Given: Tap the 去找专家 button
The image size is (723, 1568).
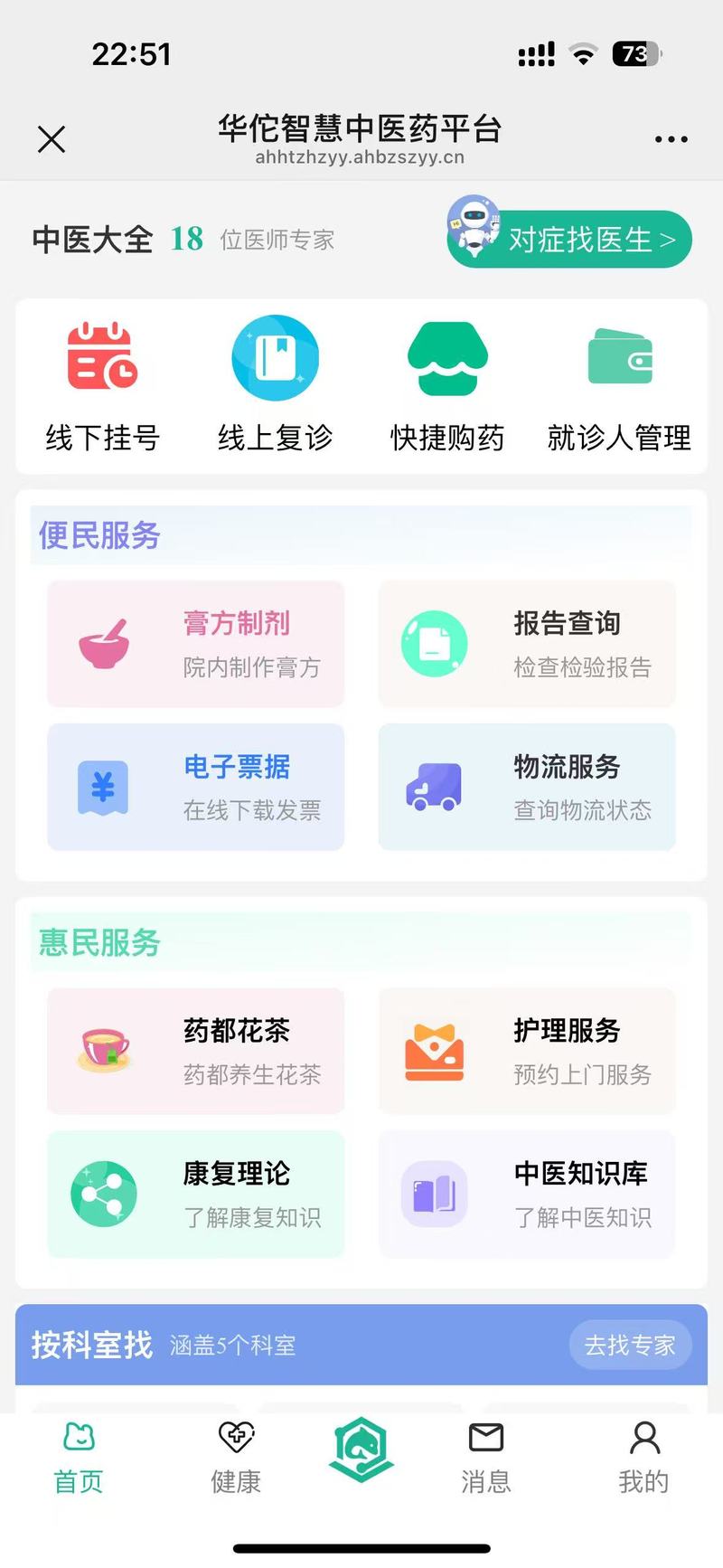Looking at the screenshot, I should point(630,1346).
